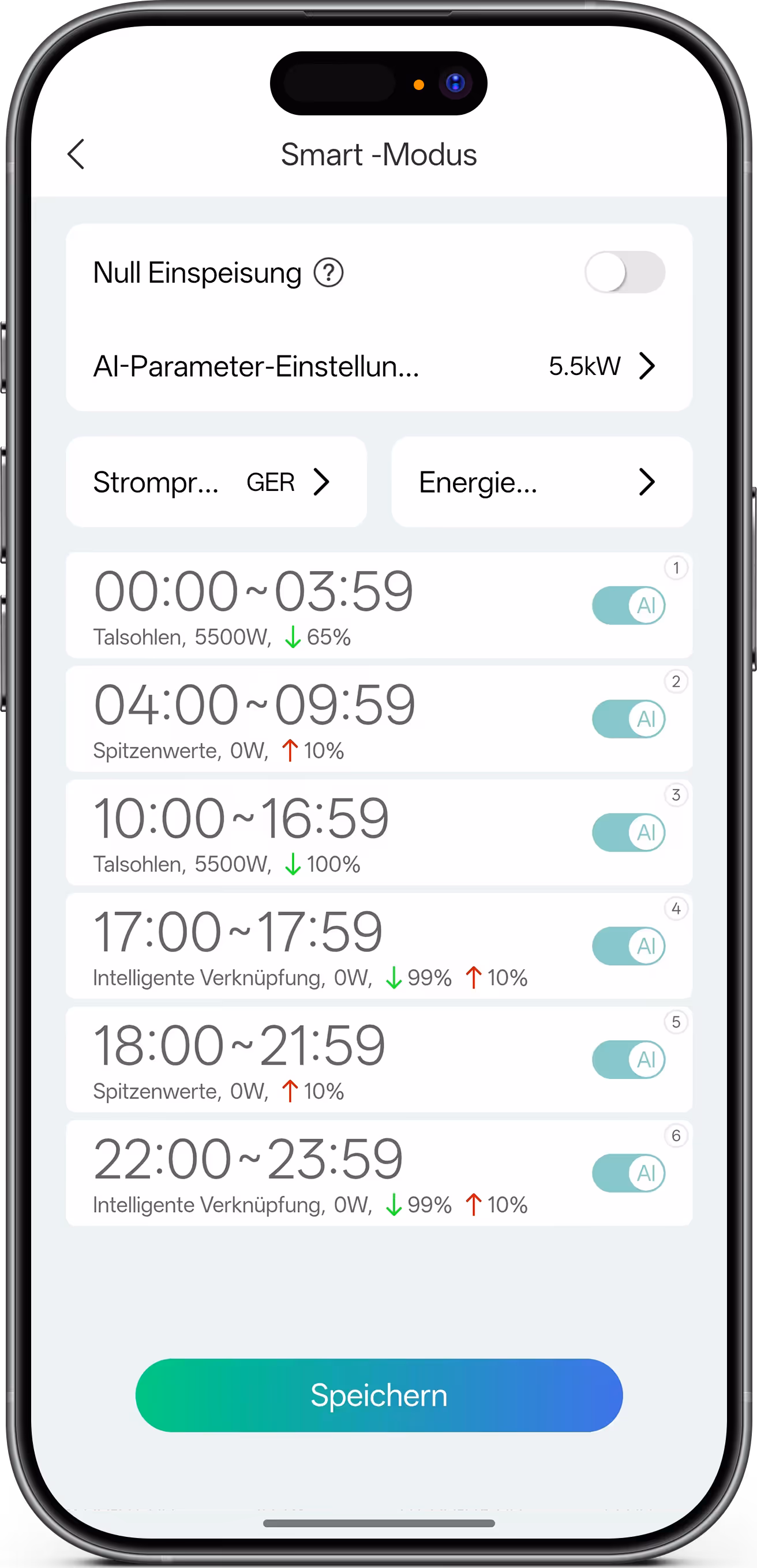This screenshot has width=757, height=1568.
Task: Open the Energie card
Action: point(541,482)
